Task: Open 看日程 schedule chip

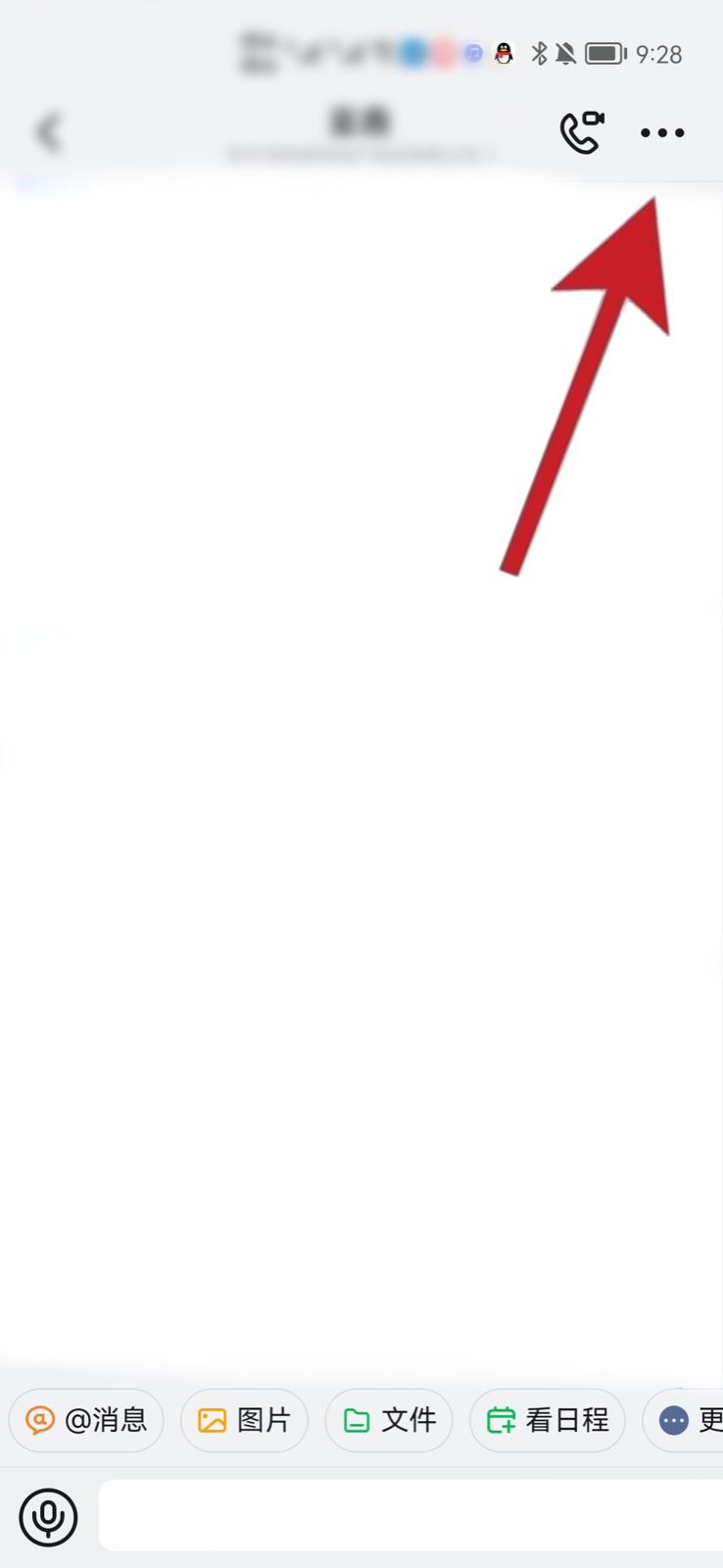Action: [548, 1420]
